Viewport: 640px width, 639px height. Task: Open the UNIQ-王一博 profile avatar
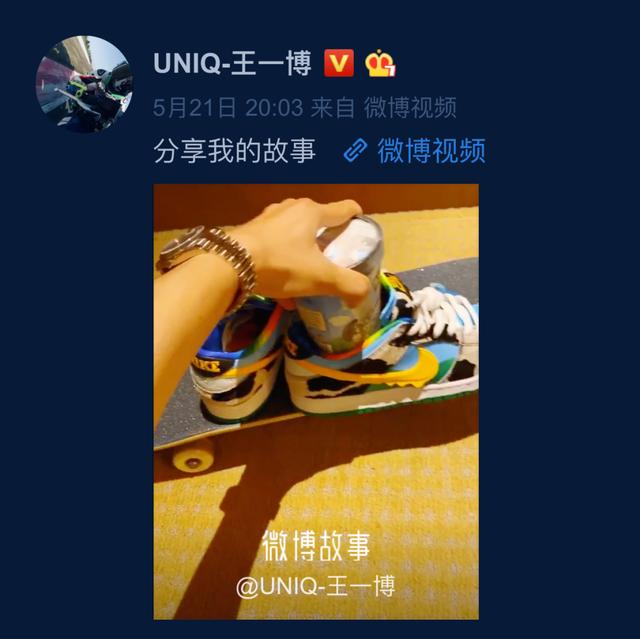(83, 83)
